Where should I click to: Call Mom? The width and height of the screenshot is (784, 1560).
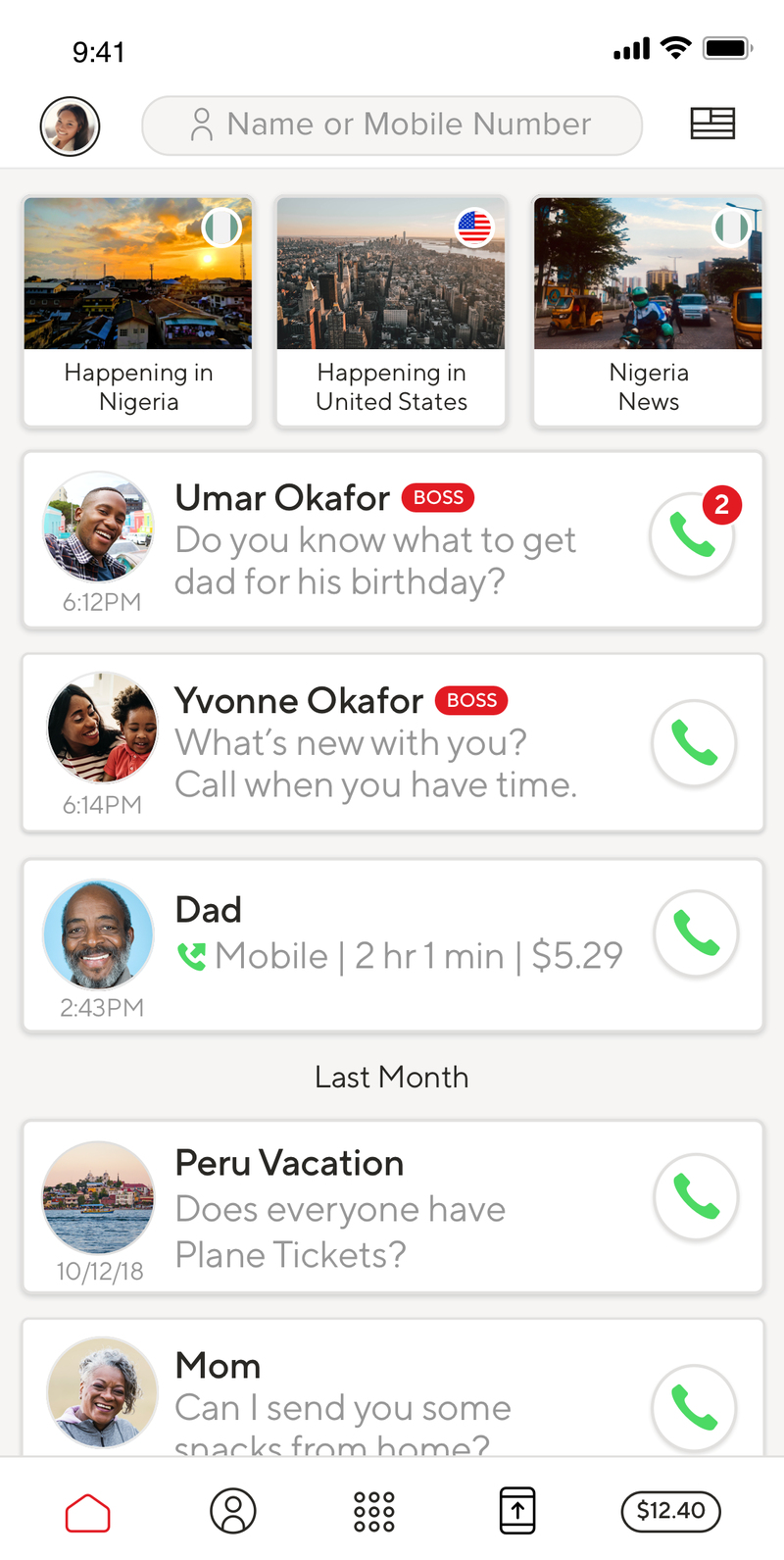click(694, 1408)
